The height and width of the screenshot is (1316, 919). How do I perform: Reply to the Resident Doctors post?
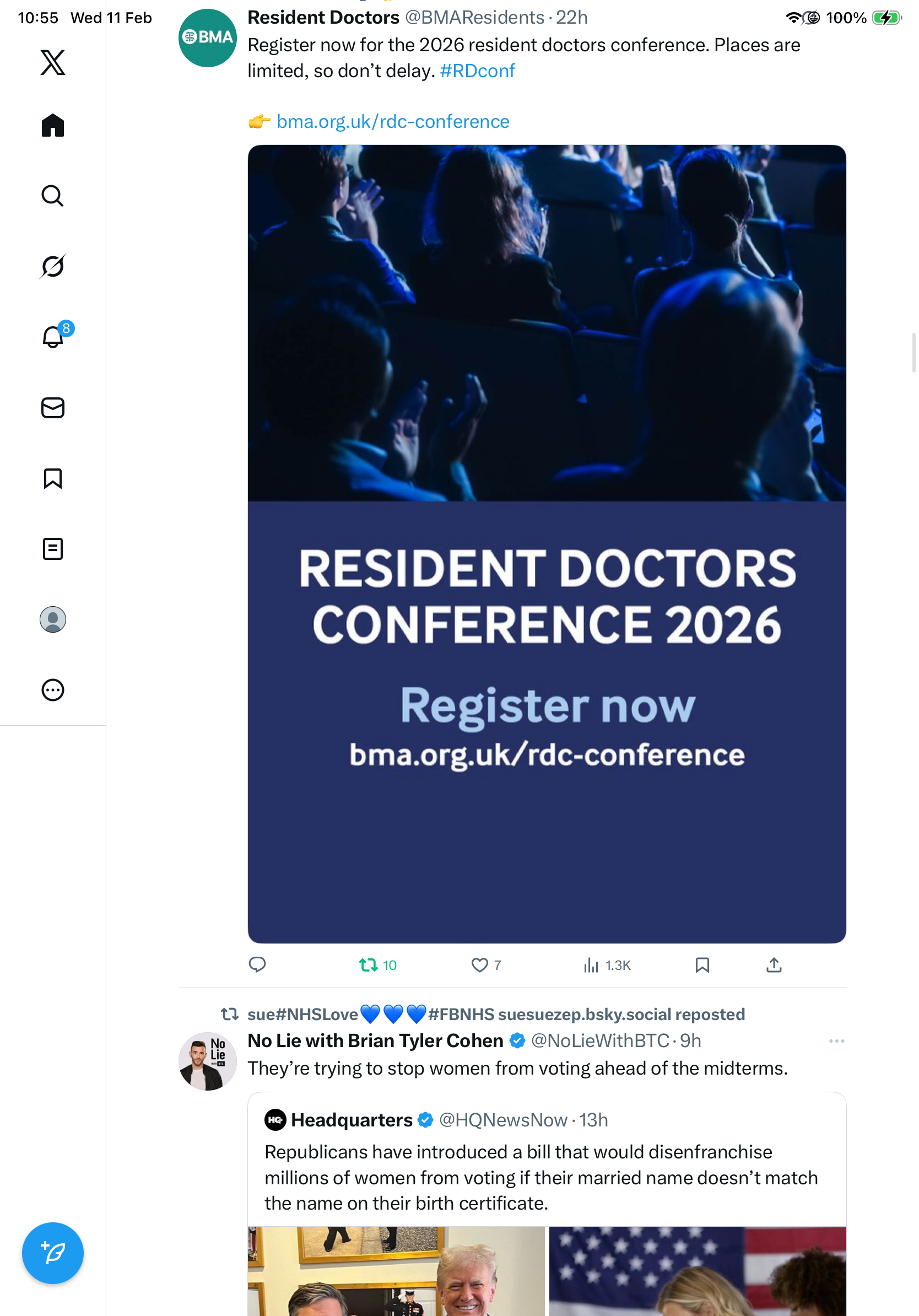point(257,964)
